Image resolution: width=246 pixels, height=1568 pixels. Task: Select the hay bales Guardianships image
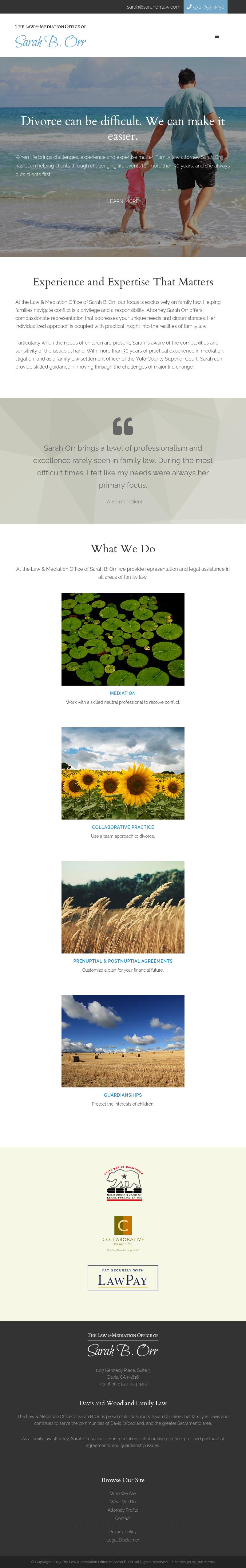123,1041
